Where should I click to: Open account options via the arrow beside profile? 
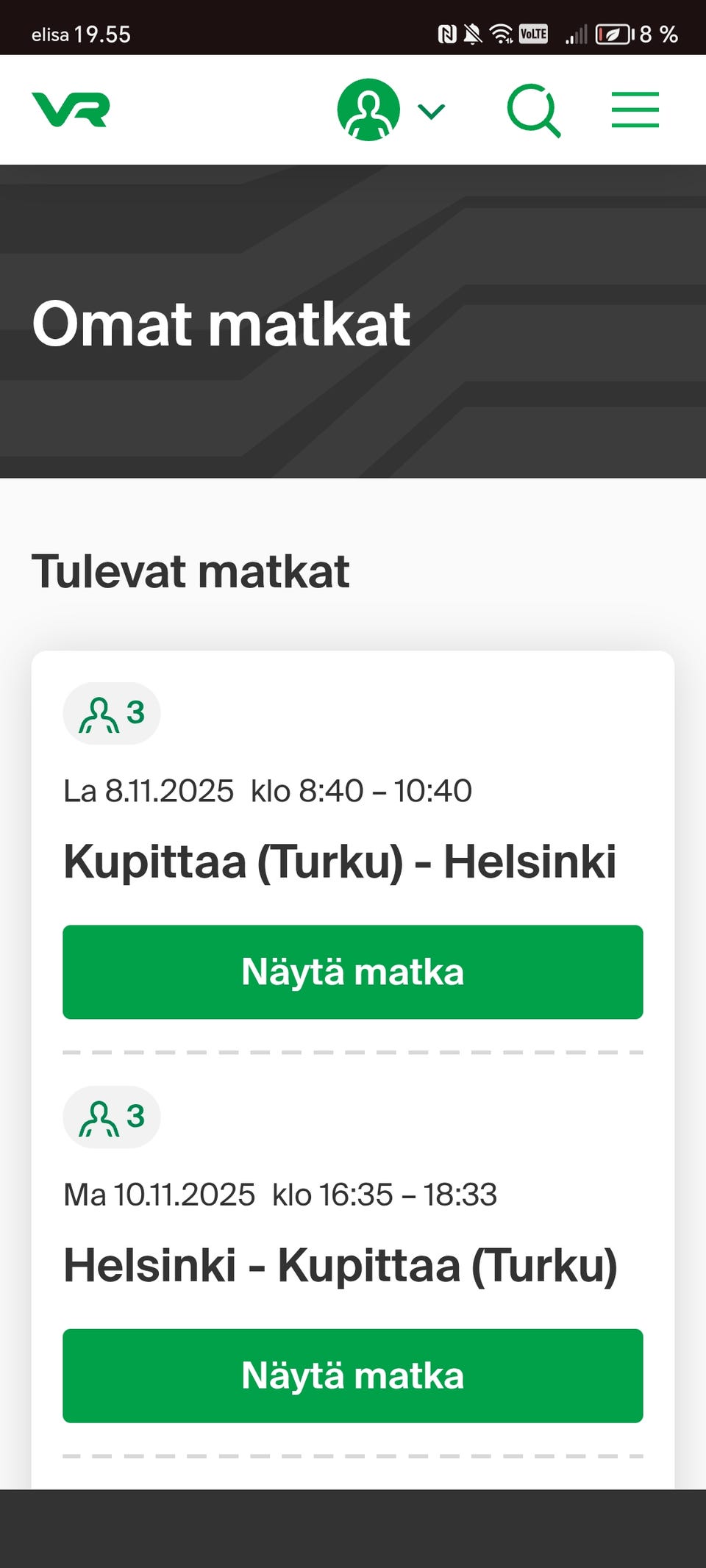[432, 110]
